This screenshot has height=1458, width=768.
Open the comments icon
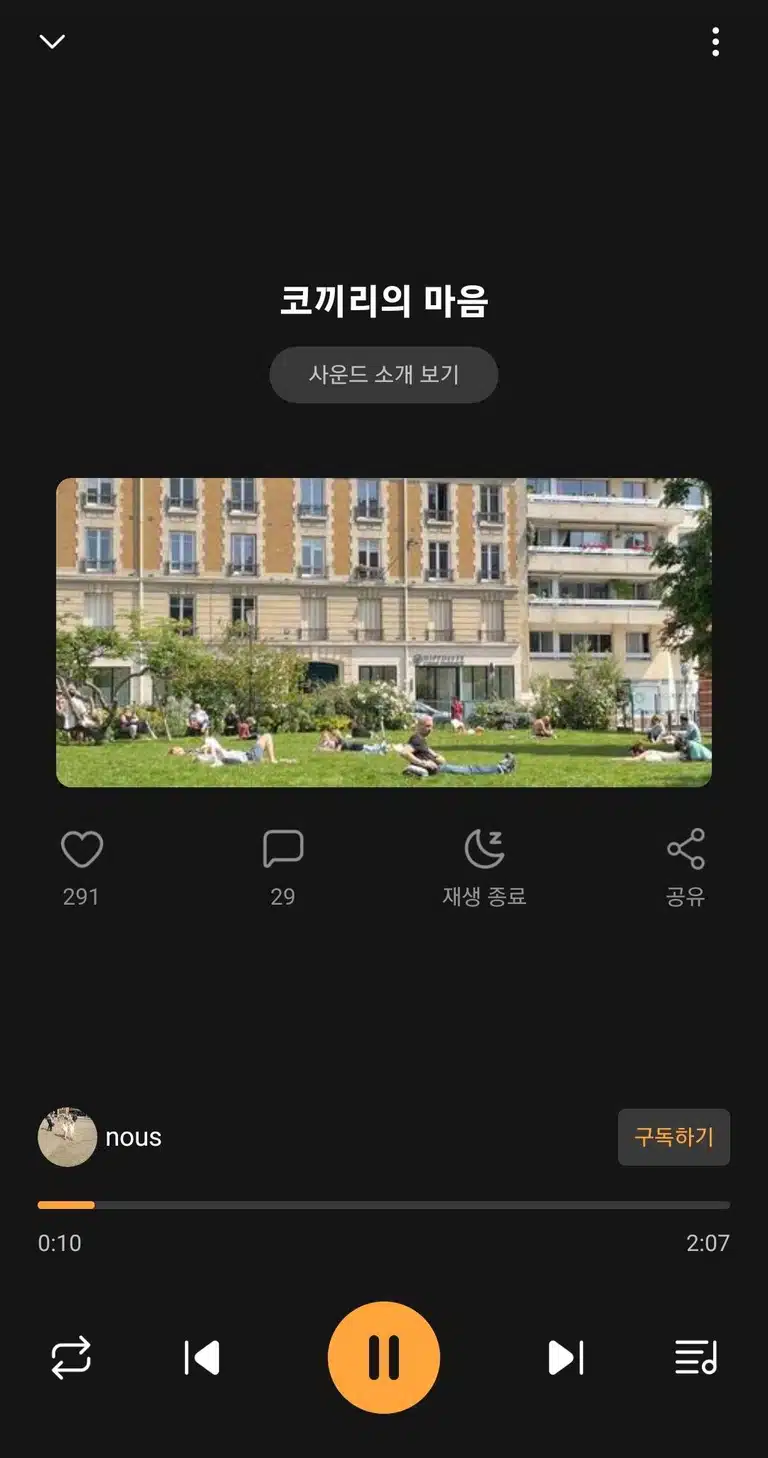pyautogui.click(x=283, y=850)
